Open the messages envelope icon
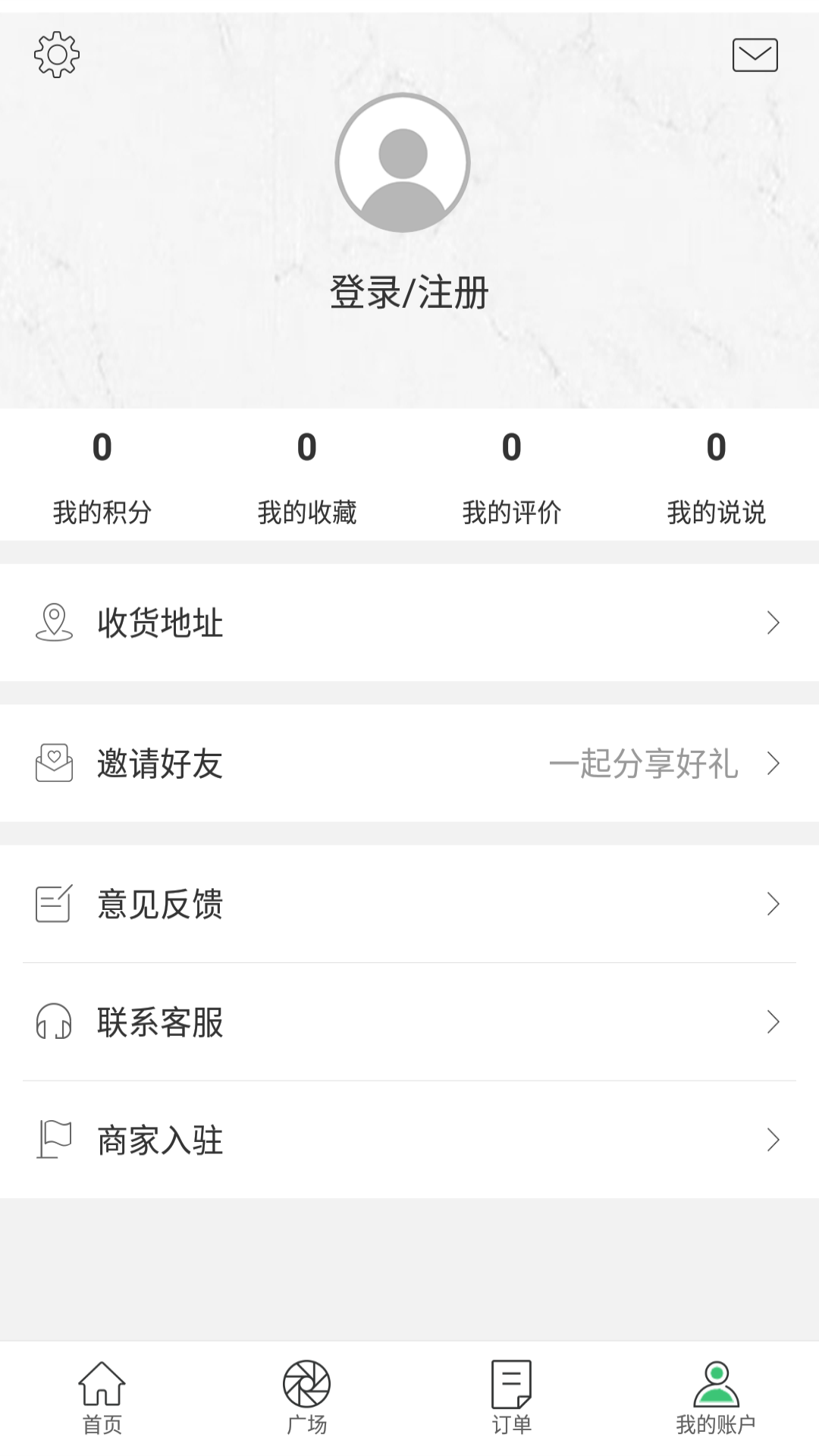Screen dimensions: 819x1456 [755, 55]
